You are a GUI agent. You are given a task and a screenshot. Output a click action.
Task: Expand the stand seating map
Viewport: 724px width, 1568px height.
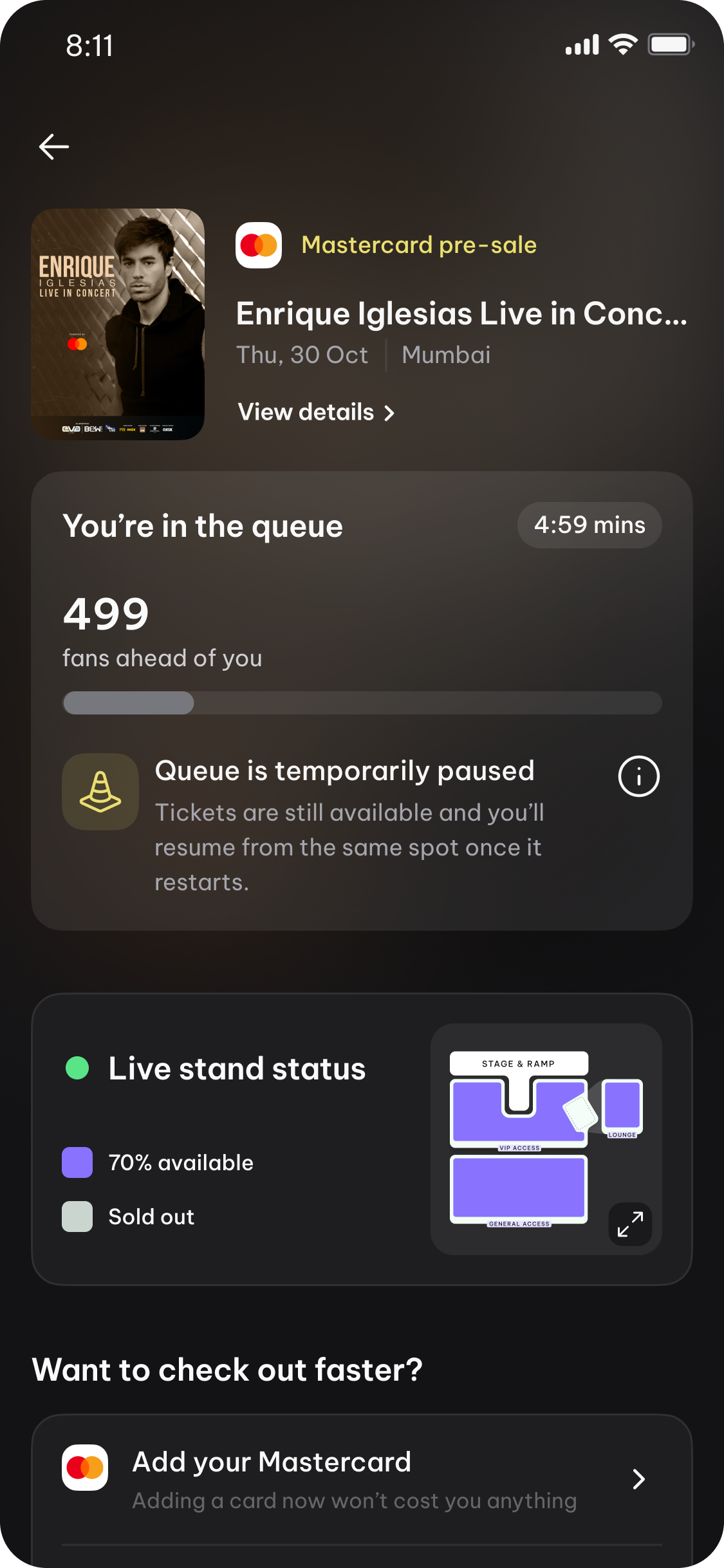(x=630, y=1224)
